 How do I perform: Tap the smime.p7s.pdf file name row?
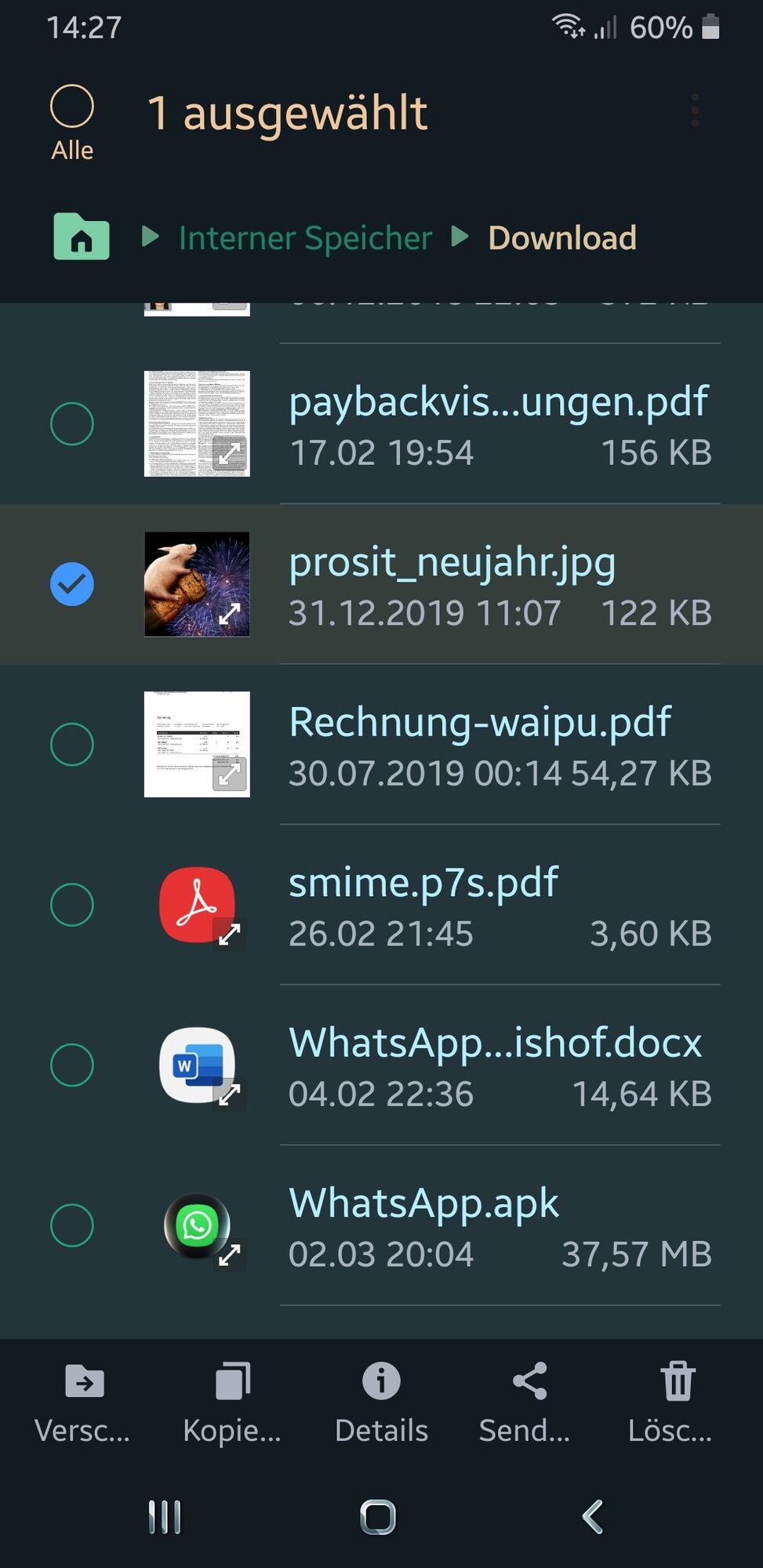tap(500, 906)
